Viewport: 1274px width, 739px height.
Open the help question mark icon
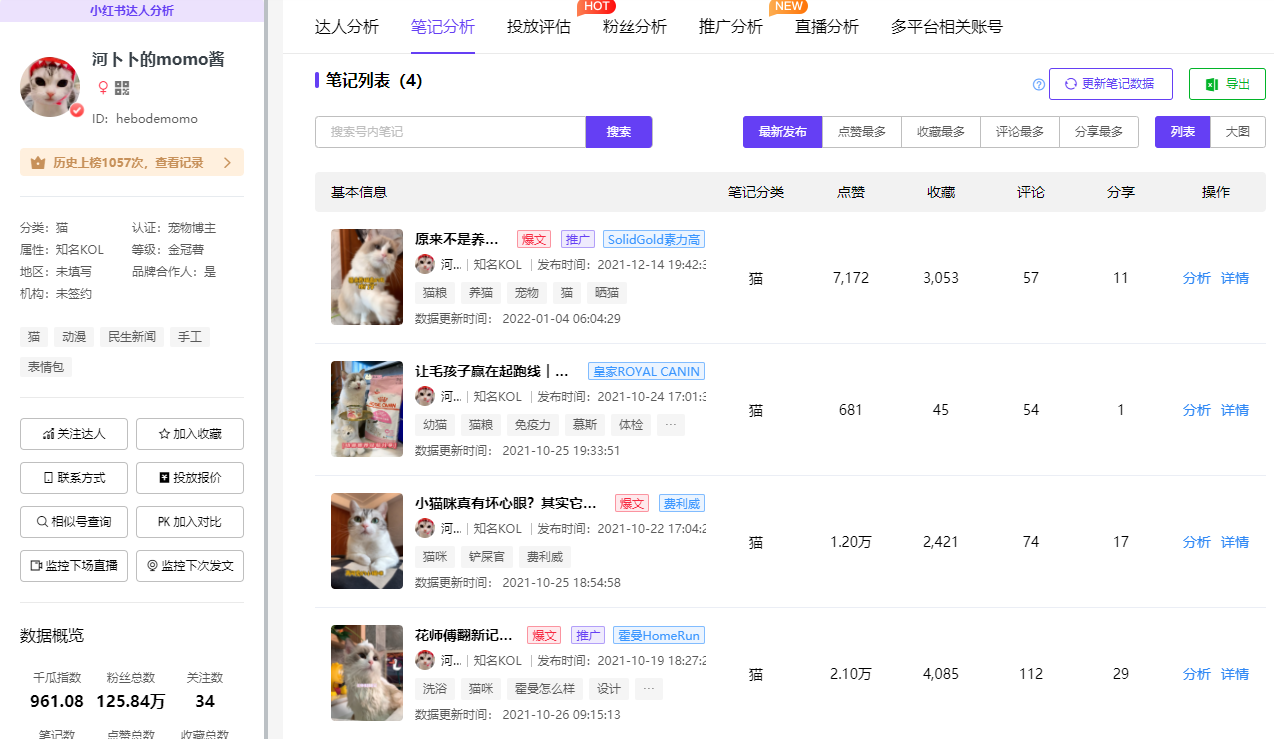tap(1038, 85)
